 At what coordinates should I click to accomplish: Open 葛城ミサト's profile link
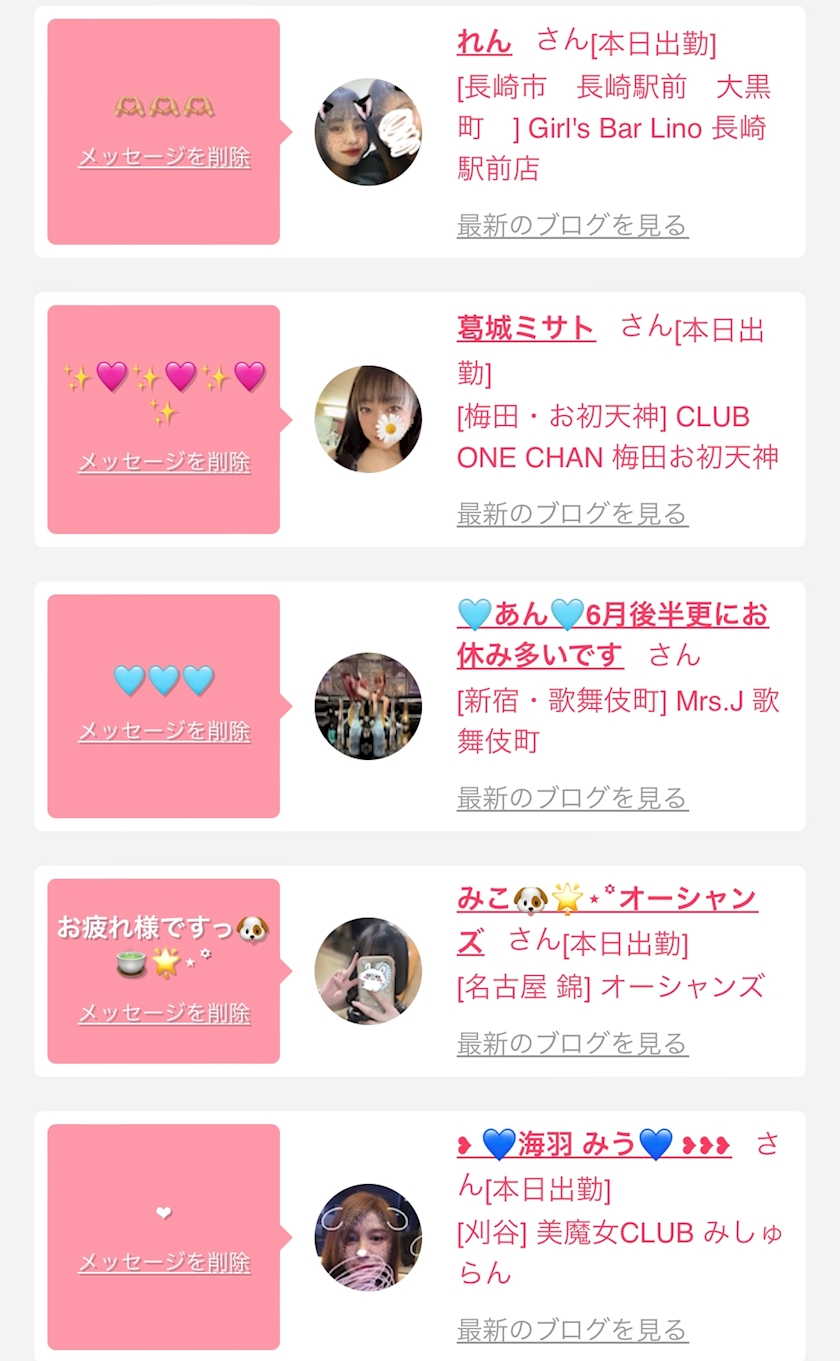click(526, 328)
